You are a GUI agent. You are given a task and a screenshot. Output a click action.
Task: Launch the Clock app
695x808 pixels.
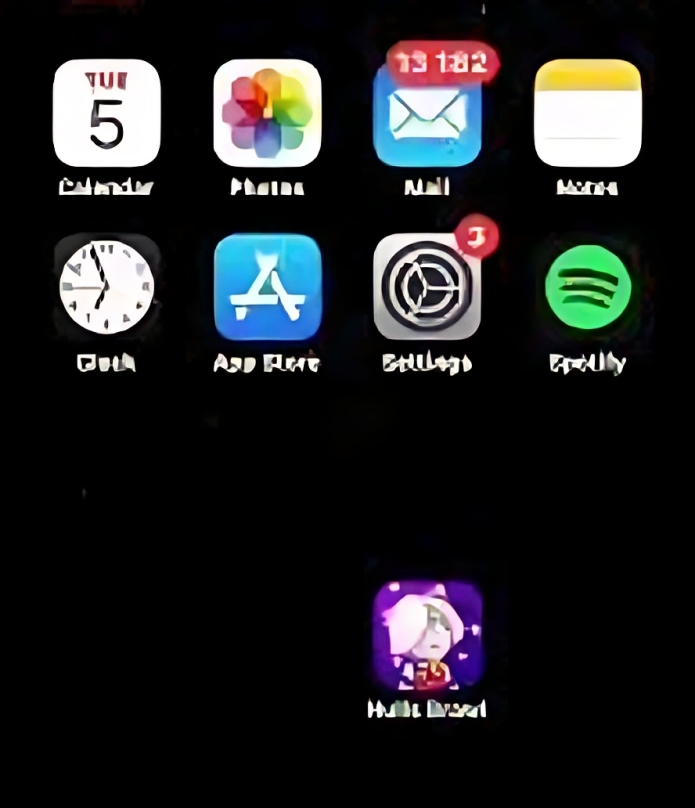pos(106,287)
